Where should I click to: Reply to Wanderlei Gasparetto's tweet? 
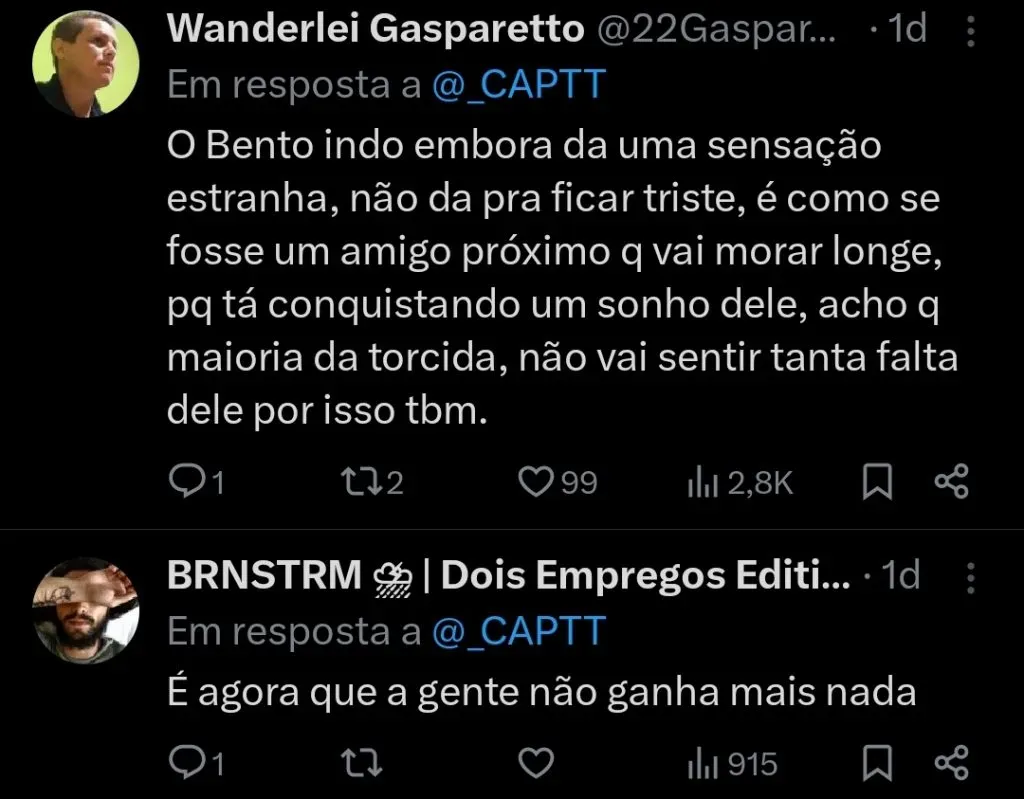(x=187, y=483)
